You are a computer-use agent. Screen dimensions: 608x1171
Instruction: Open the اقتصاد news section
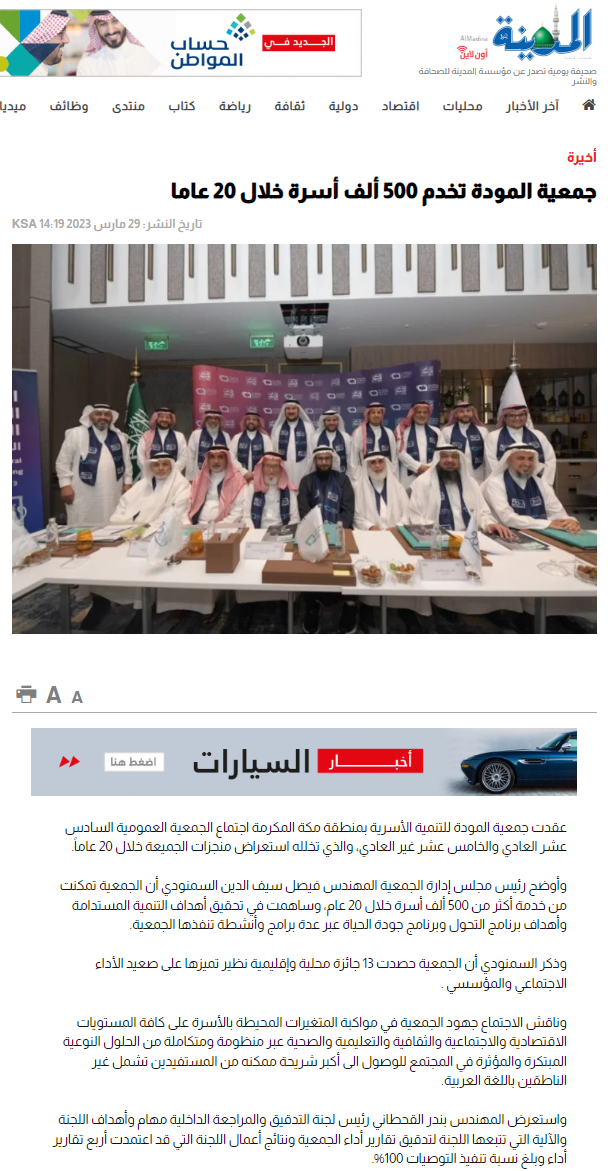400,107
